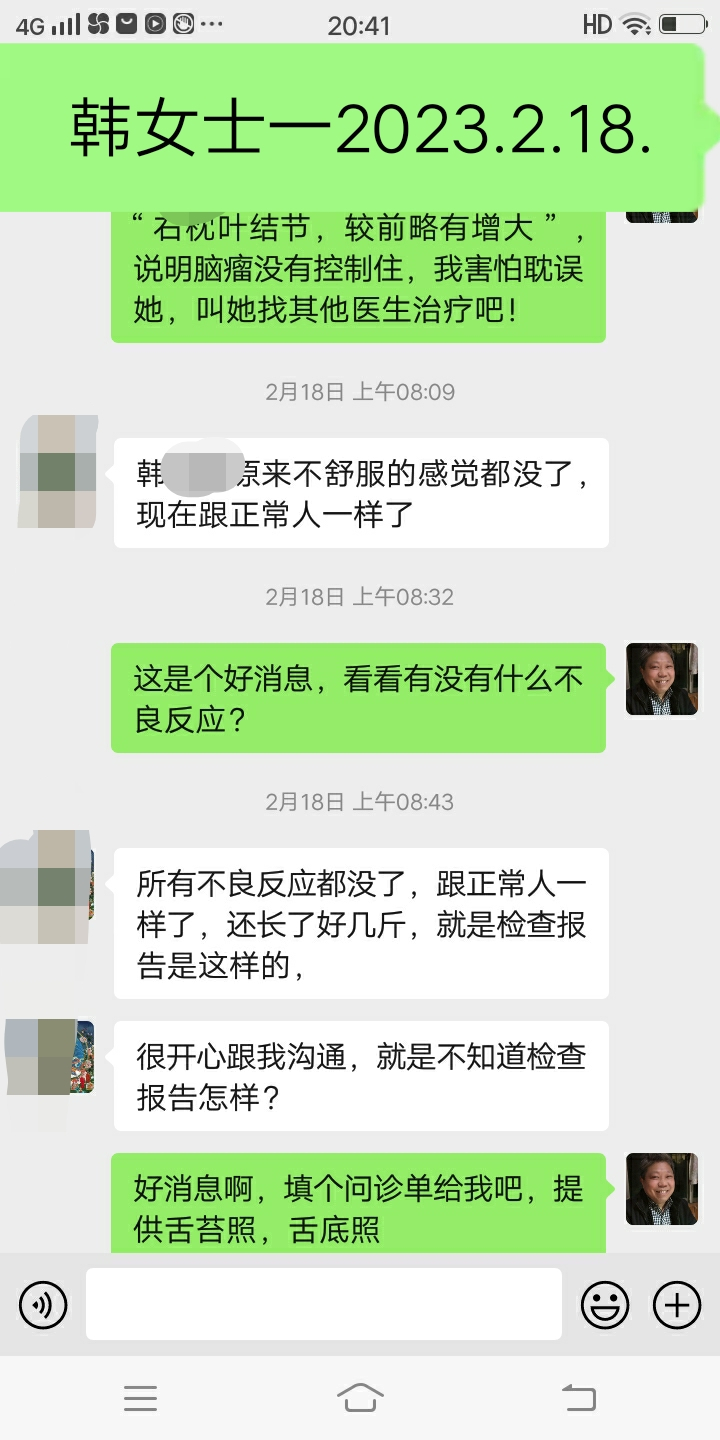Open contact avatar beside "很开心跟我沟通" message
This screenshot has width=720, height=1440.
pos(52,1056)
